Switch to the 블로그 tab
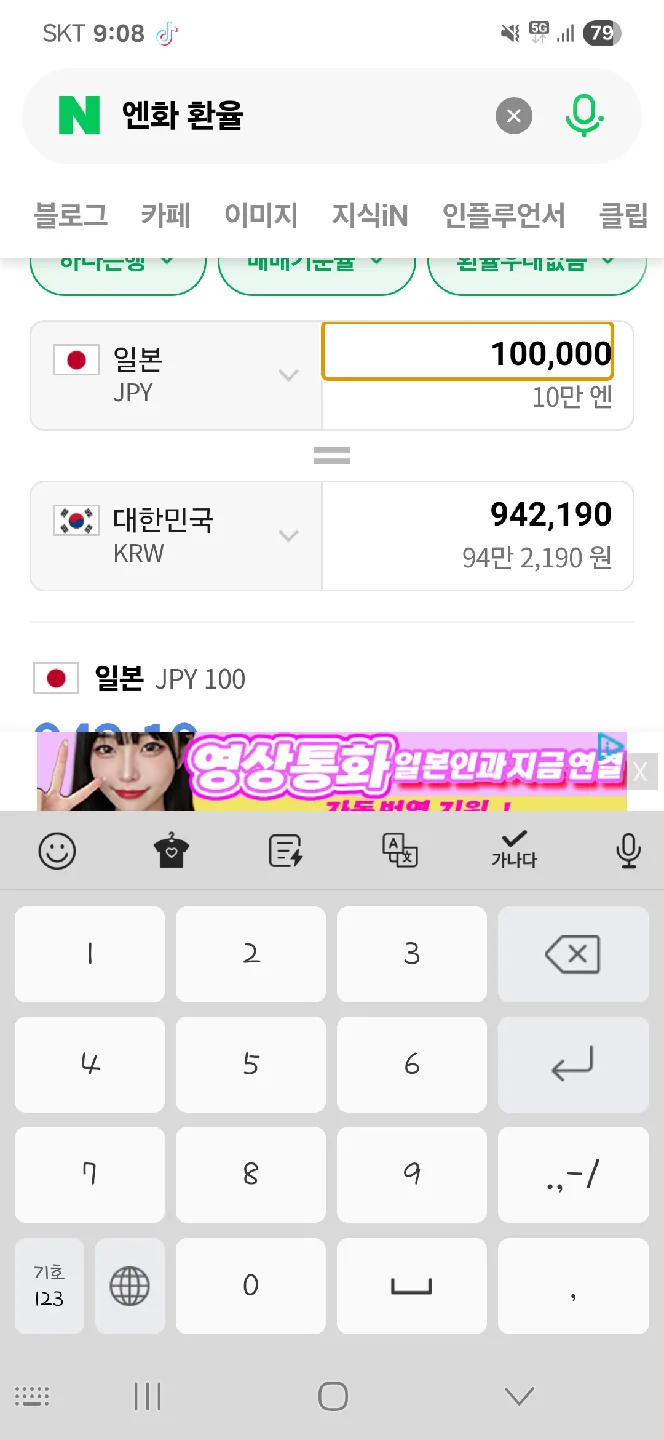Screen dimensions: 664x1440 tap(70, 215)
